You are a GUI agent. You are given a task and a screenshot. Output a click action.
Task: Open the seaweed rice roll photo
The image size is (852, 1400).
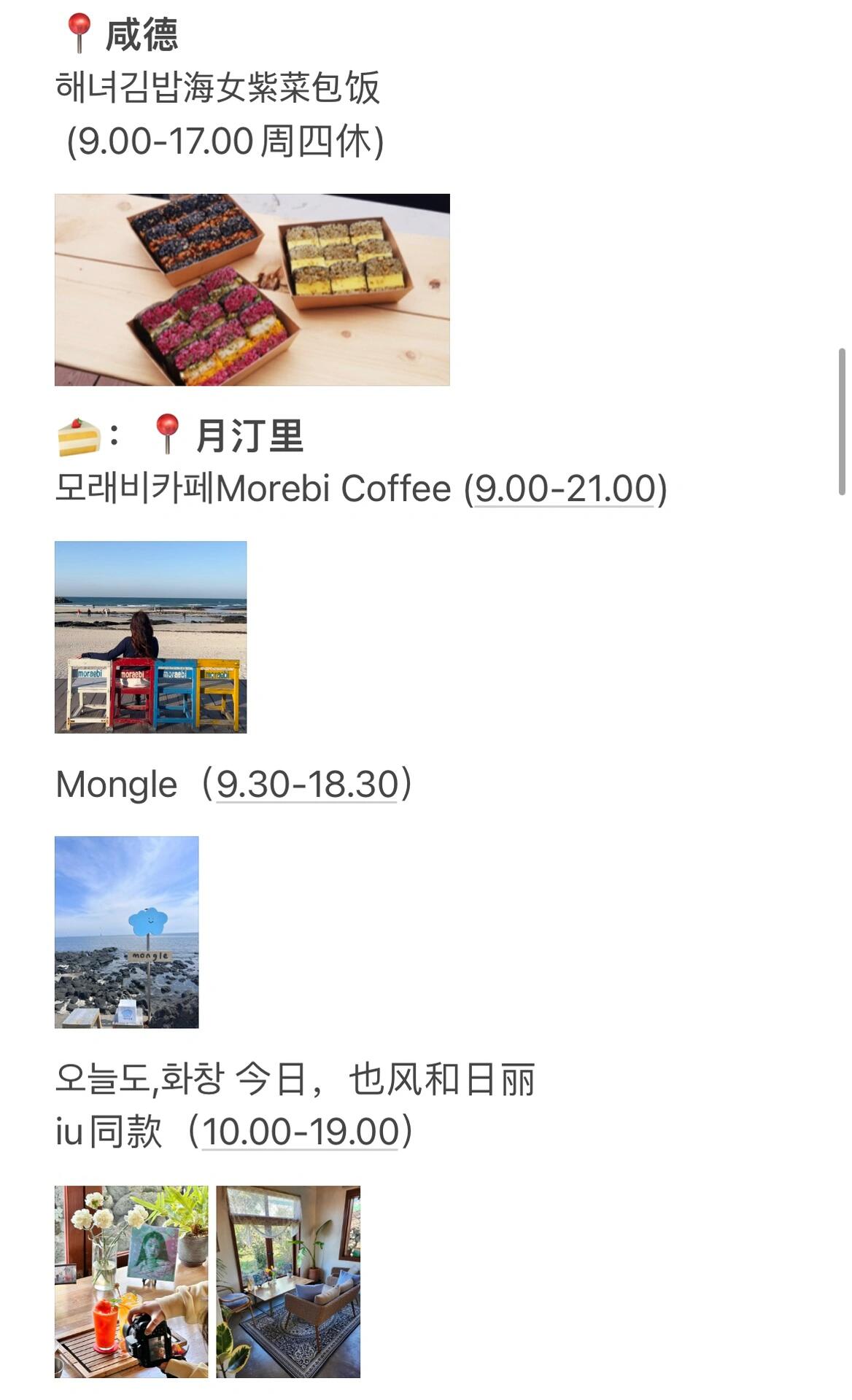(x=252, y=289)
